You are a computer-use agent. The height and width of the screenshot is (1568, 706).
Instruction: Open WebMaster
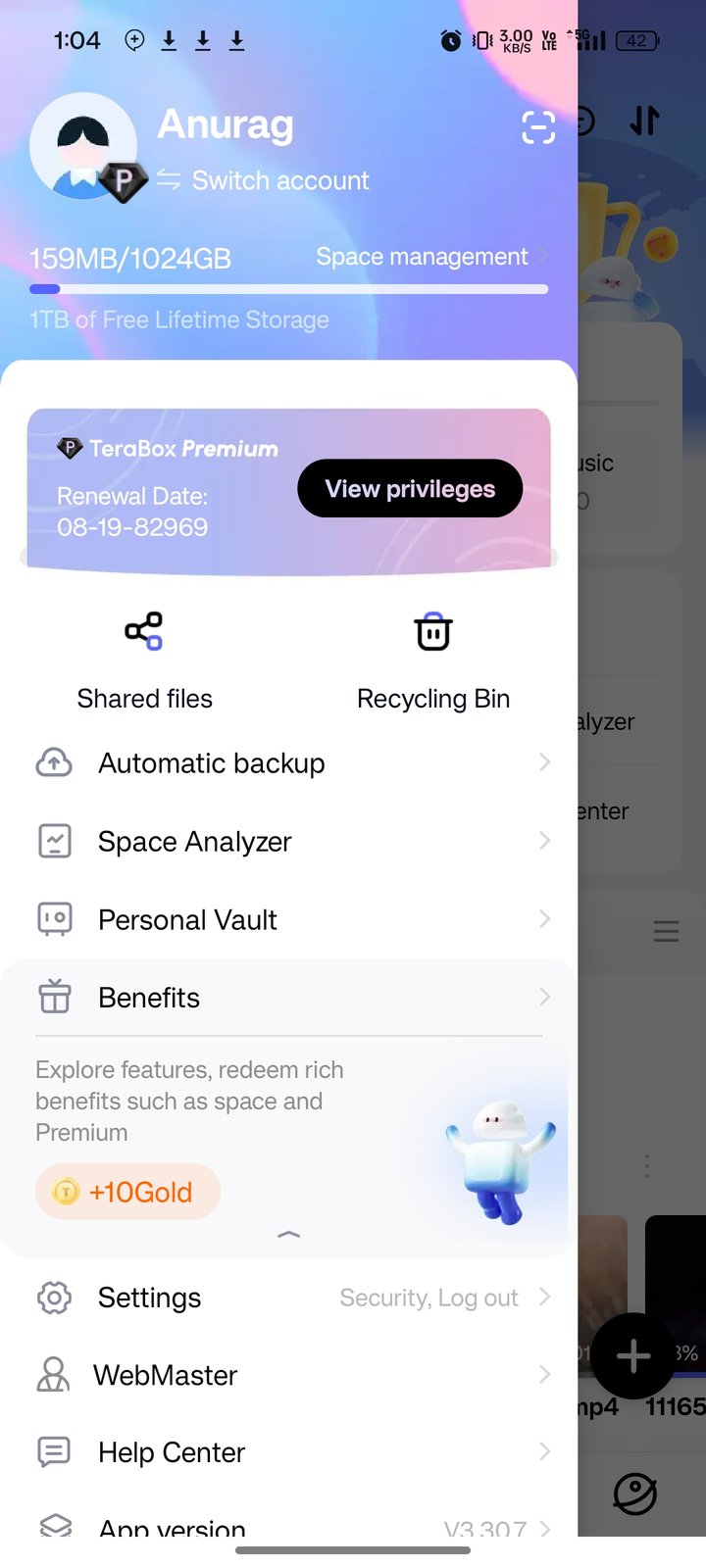tap(288, 1375)
